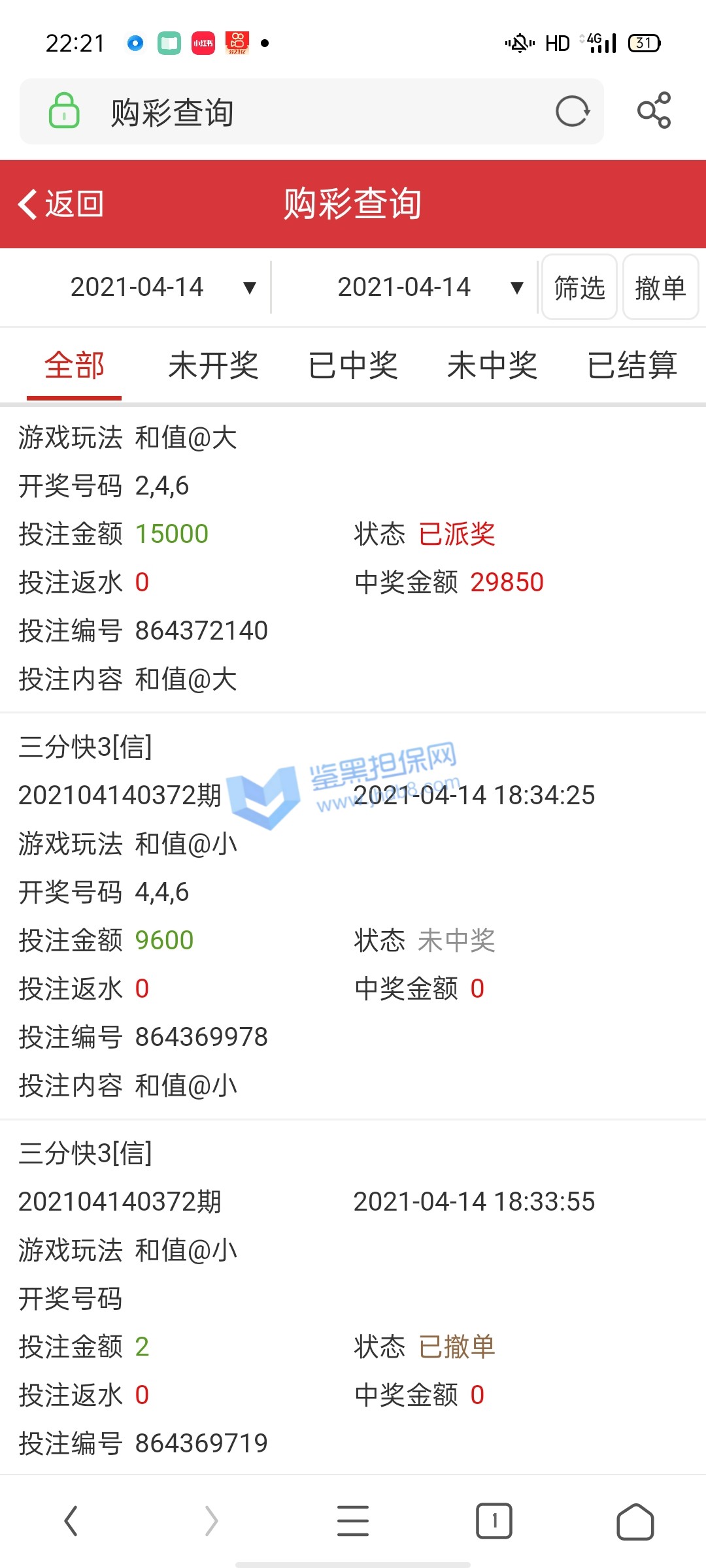Open the bet record numbered 864372140
The height and width of the screenshot is (1568, 706).
pos(201,630)
